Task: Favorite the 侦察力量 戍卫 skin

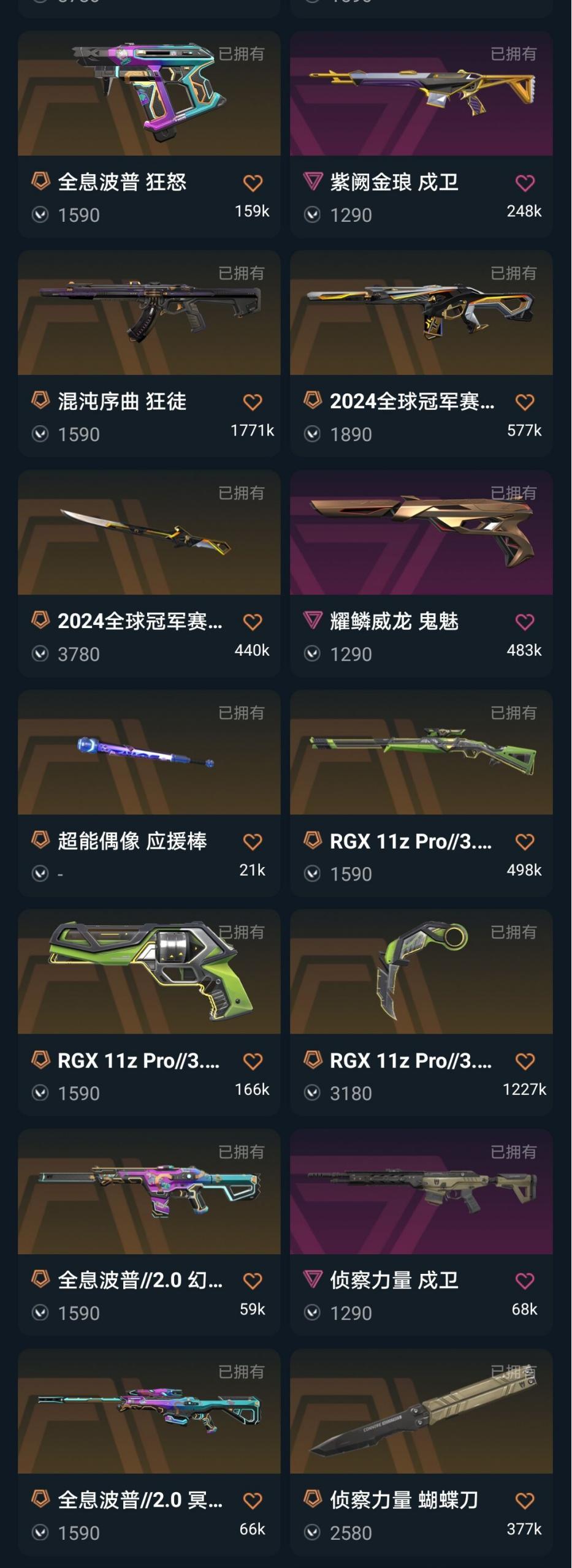Action: pos(525,1281)
